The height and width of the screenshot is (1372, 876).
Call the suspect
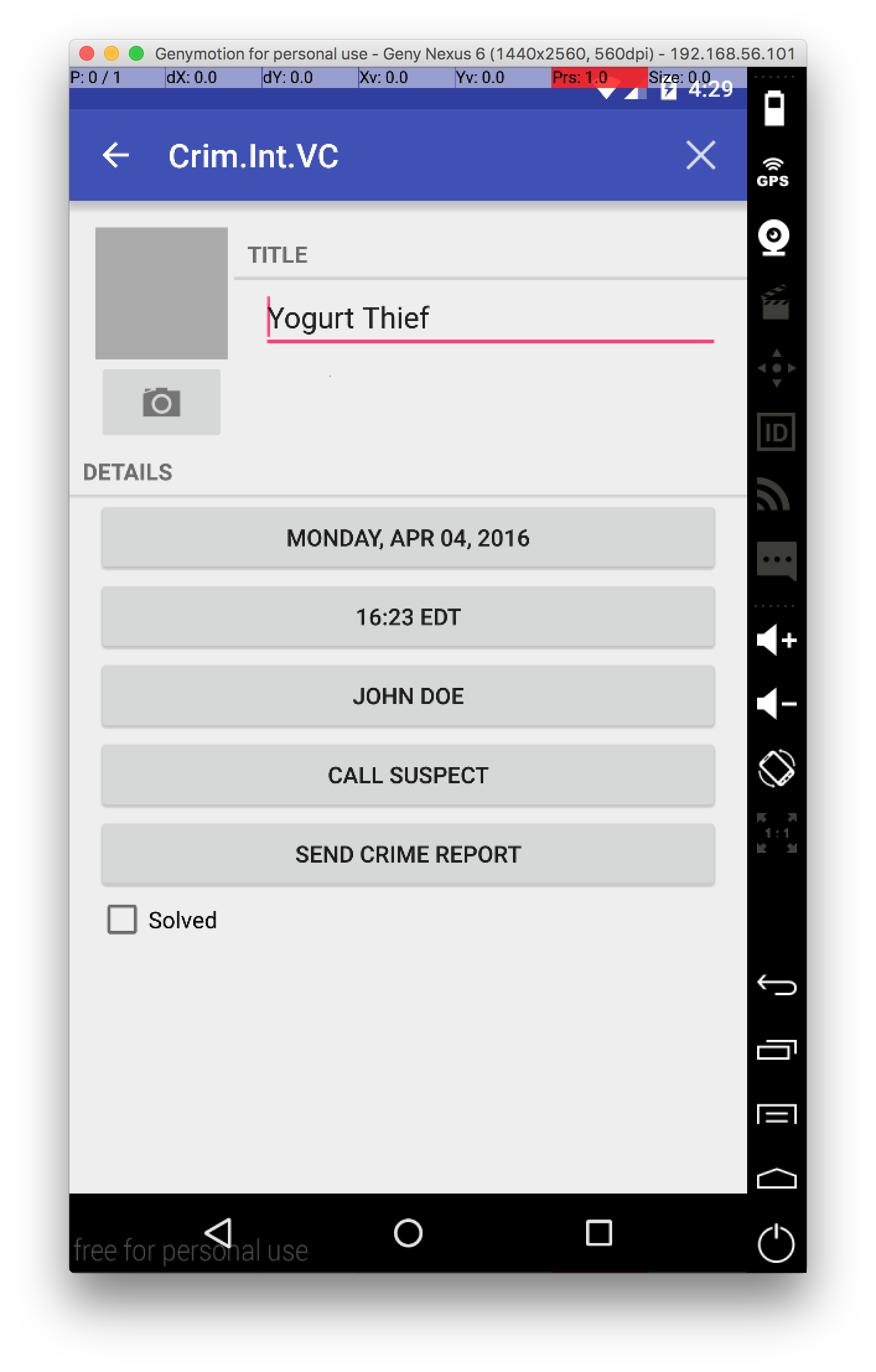click(408, 775)
